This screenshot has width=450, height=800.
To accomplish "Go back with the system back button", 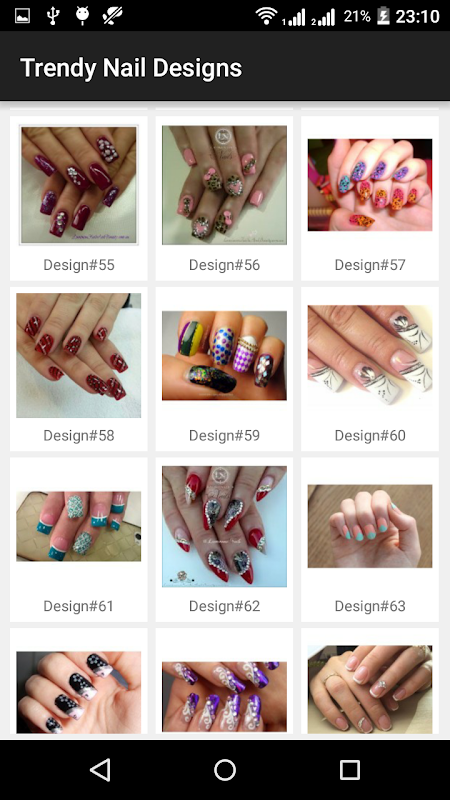I will pos(100,769).
